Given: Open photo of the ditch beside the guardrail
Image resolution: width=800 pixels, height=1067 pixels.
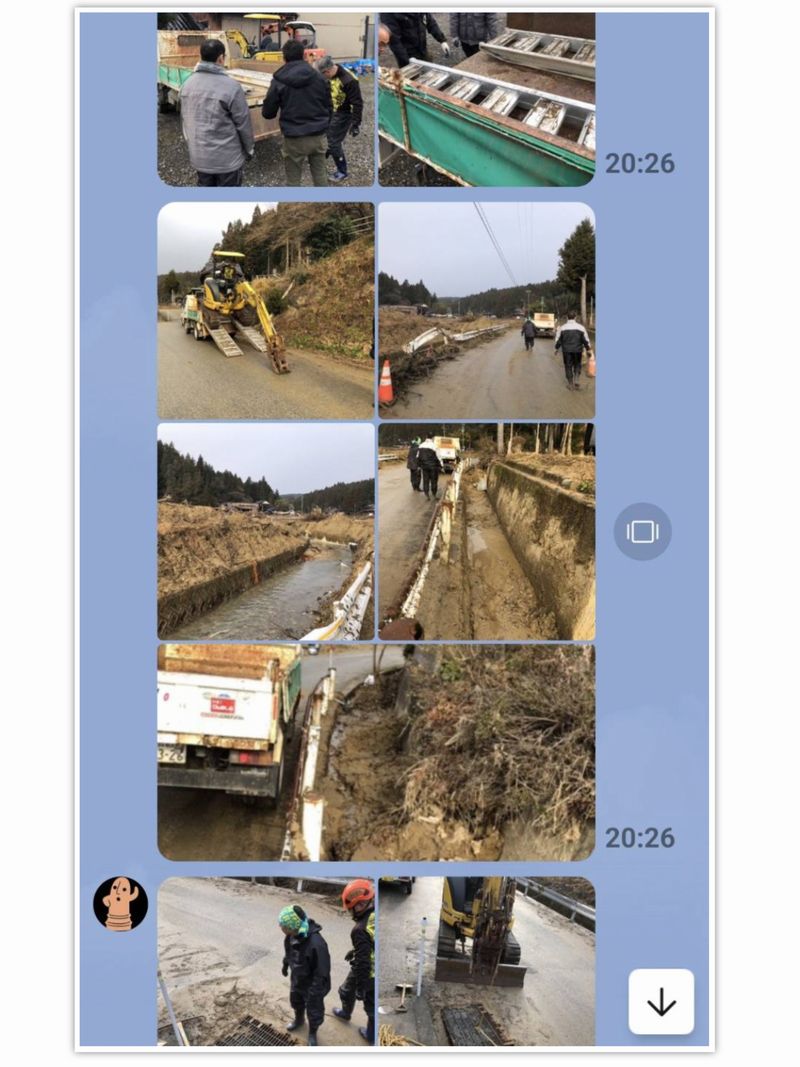Looking at the screenshot, I should (x=486, y=531).
